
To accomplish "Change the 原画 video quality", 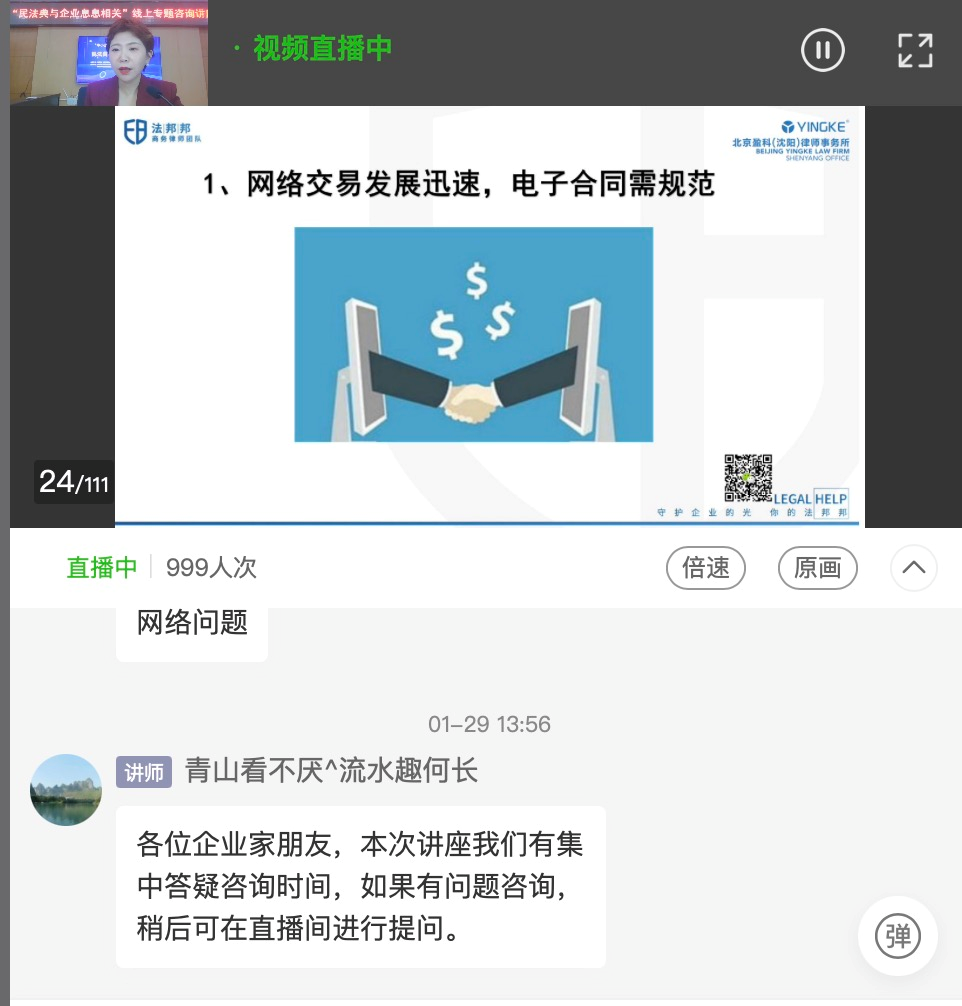I will (x=817, y=568).
